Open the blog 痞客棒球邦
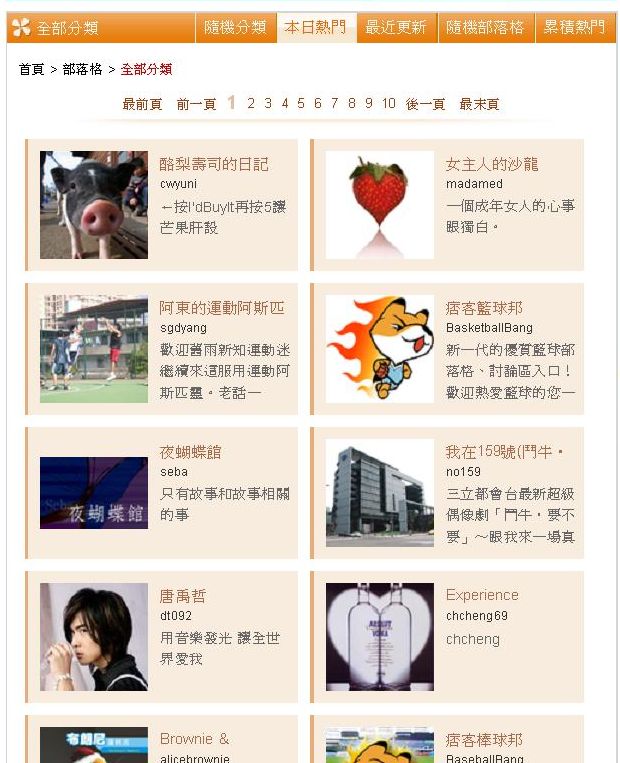 coord(483,740)
